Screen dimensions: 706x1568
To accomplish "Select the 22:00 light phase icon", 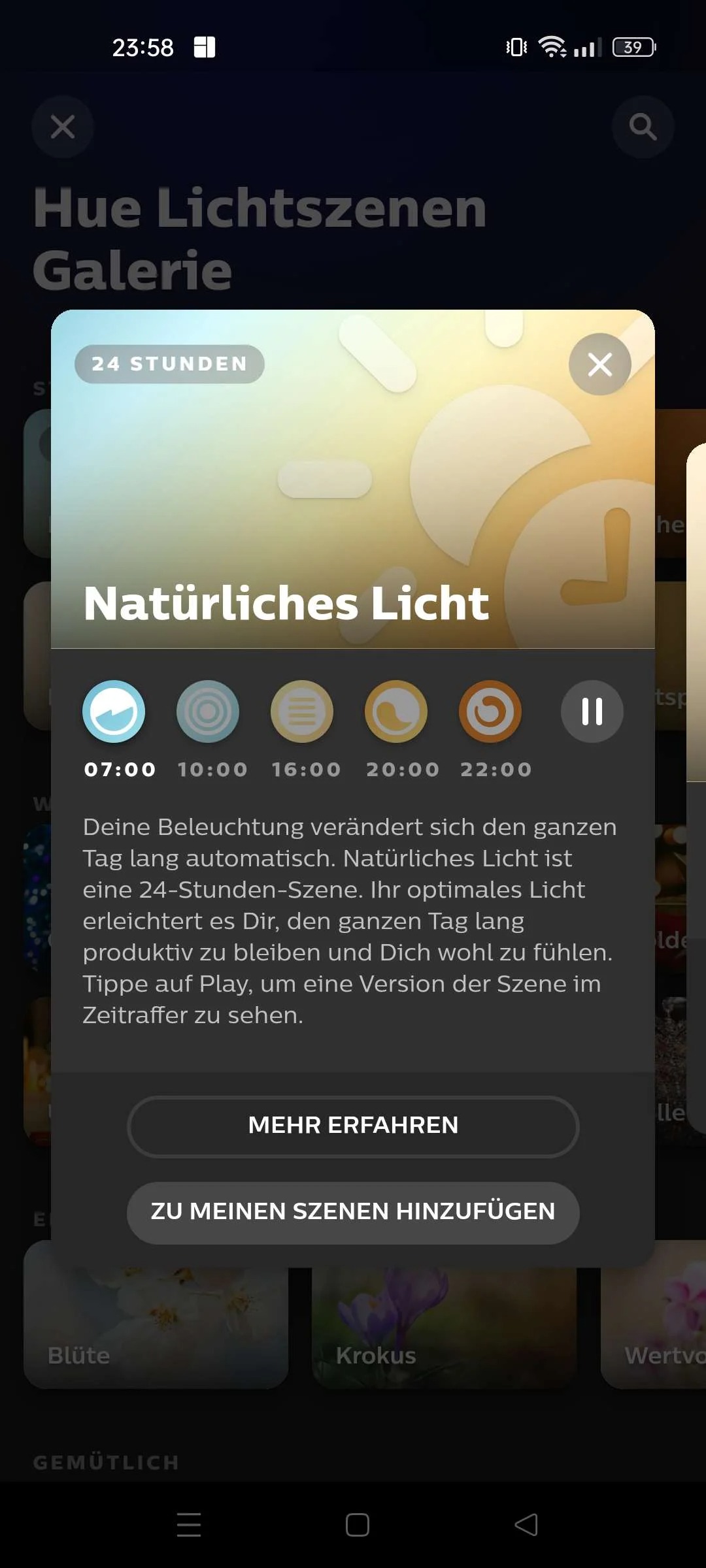I will [490, 711].
